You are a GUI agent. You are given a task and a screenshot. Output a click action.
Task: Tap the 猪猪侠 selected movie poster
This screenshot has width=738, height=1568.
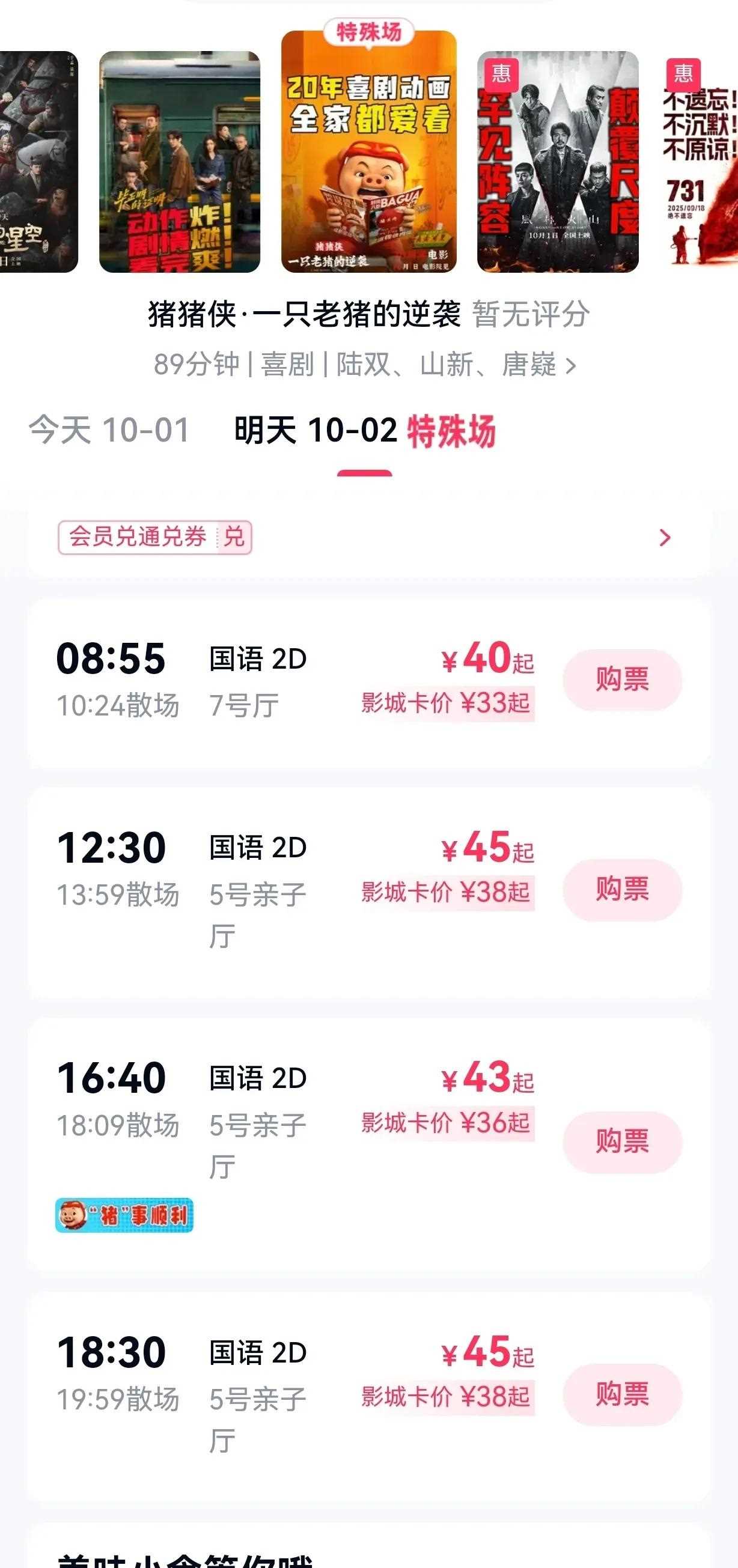[x=368, y=152]
